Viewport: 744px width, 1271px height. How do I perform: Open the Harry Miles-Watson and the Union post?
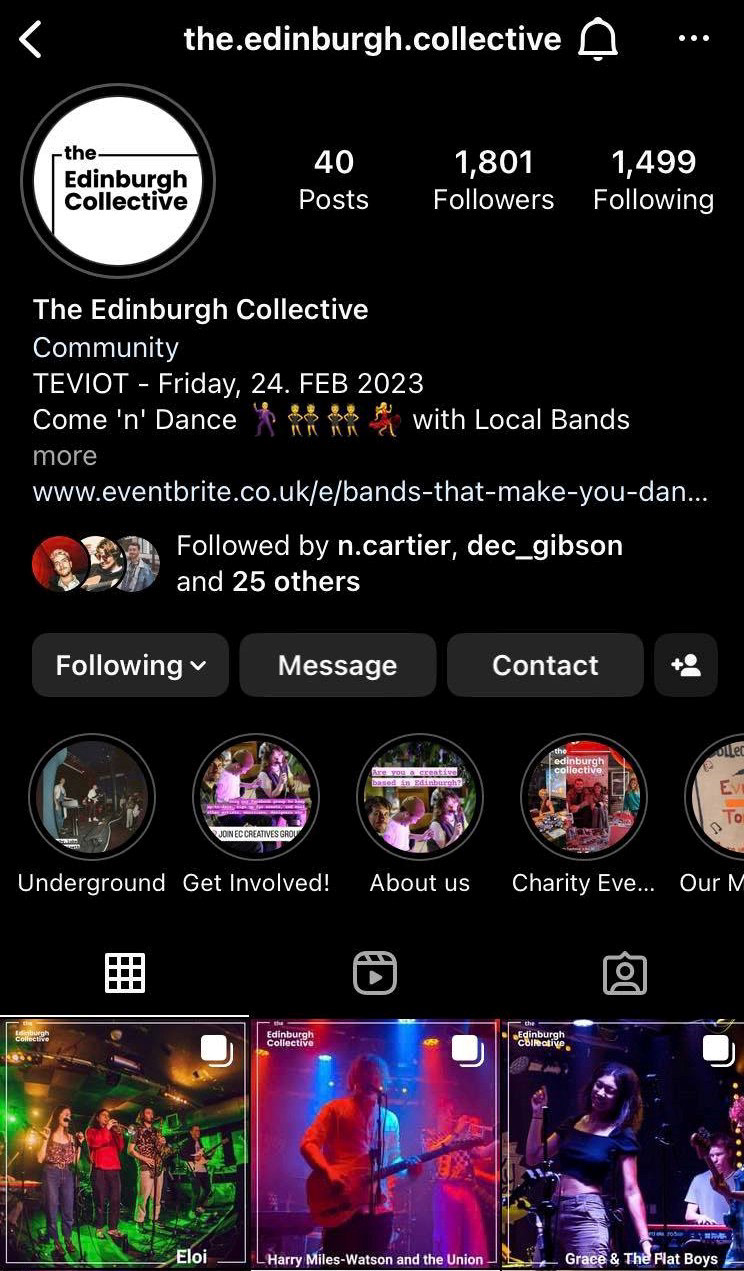tap(374, 1145)
